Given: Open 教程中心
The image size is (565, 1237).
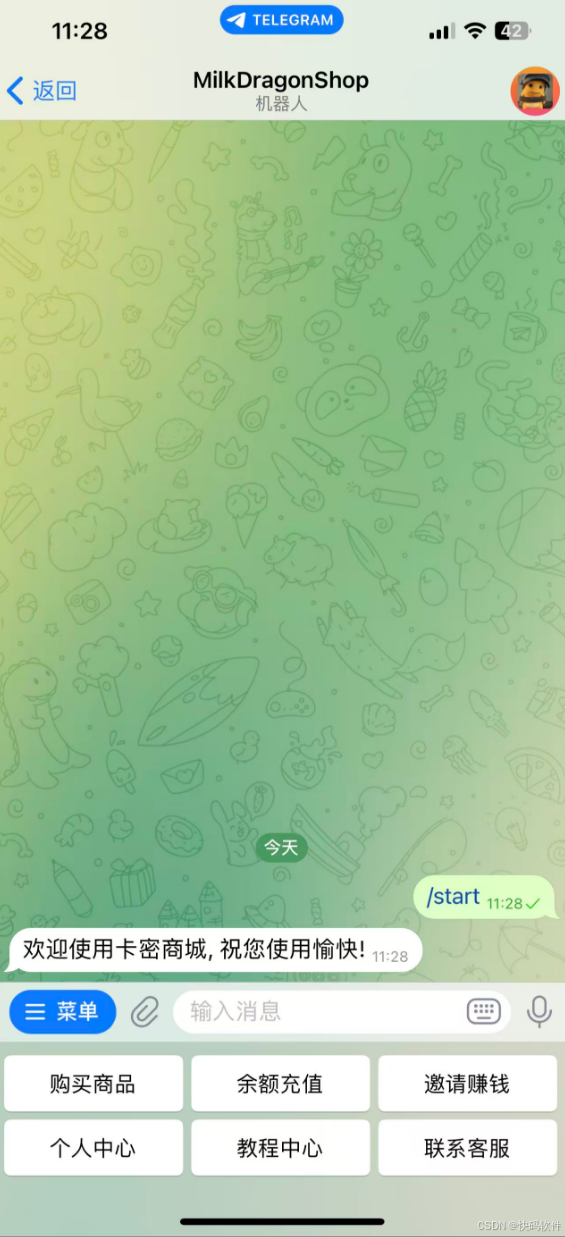Looking at the screenshot, I should [280, 1148].
